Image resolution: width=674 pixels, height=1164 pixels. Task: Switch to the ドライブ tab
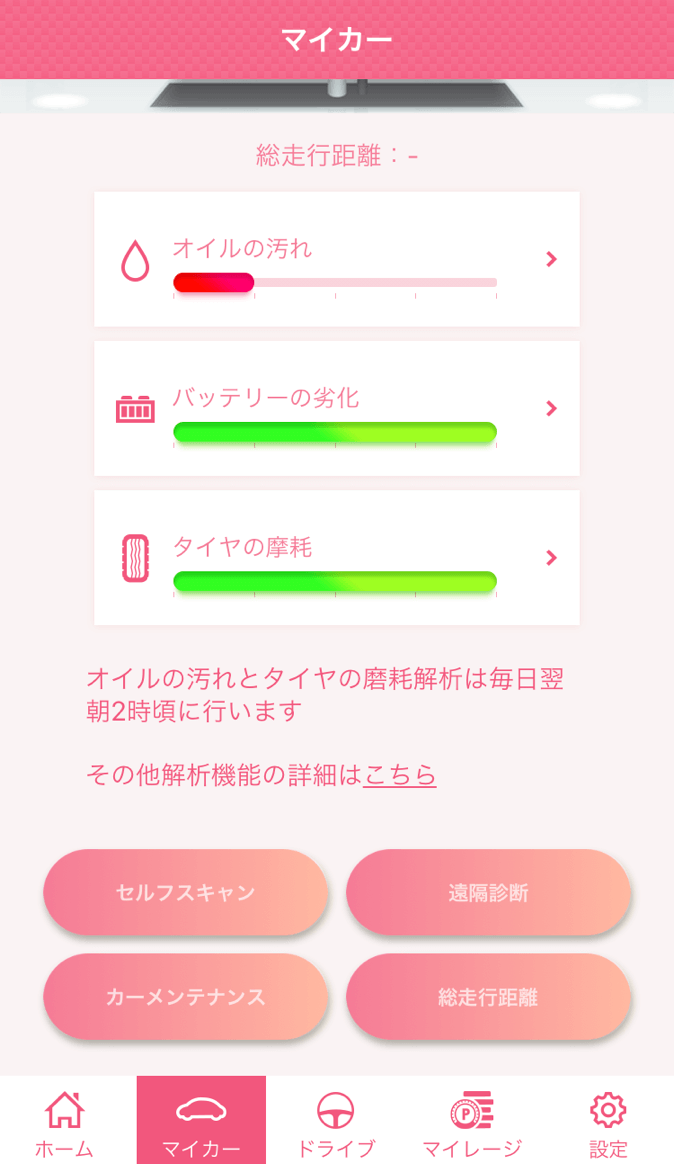(x=336, y=1121)
